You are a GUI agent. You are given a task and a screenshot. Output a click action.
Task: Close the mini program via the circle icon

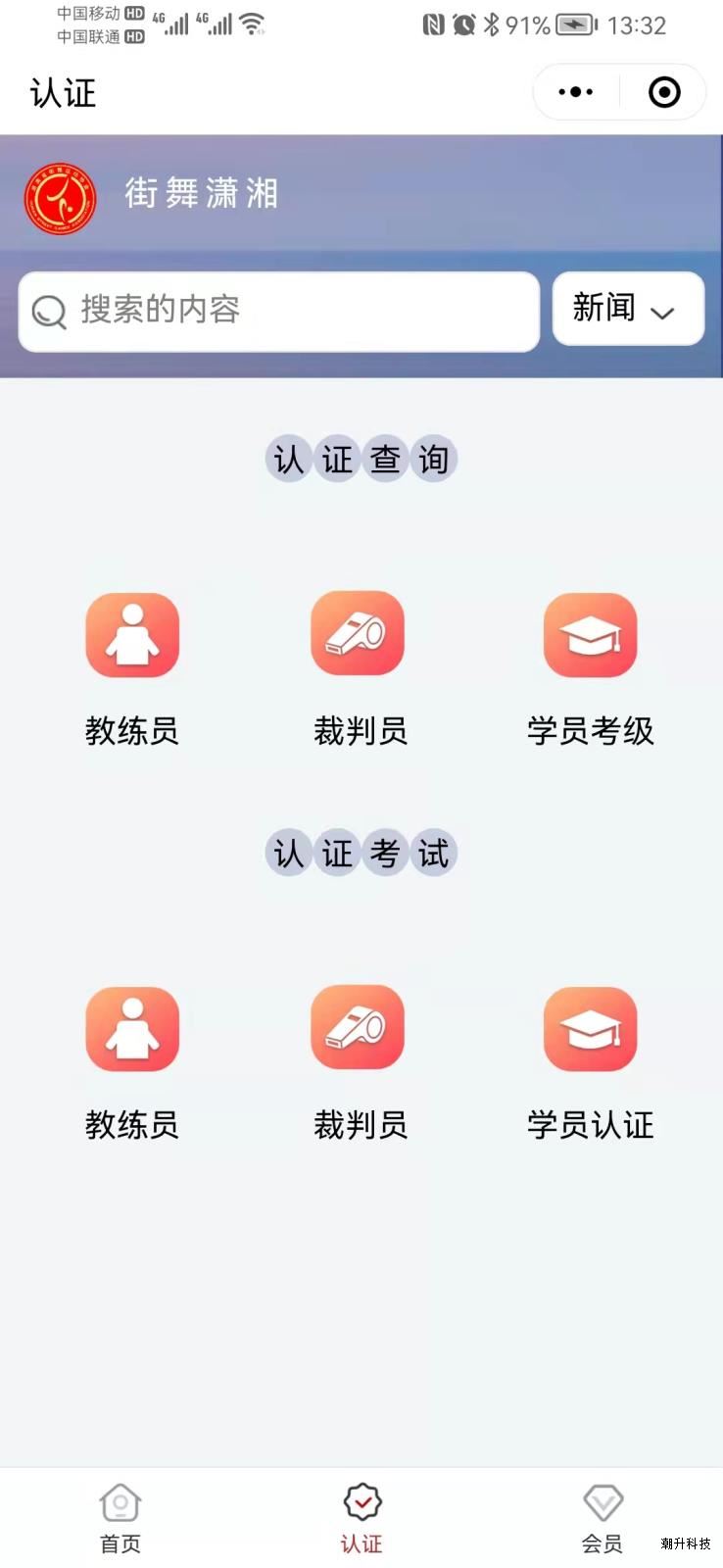(x=664, y=92)
